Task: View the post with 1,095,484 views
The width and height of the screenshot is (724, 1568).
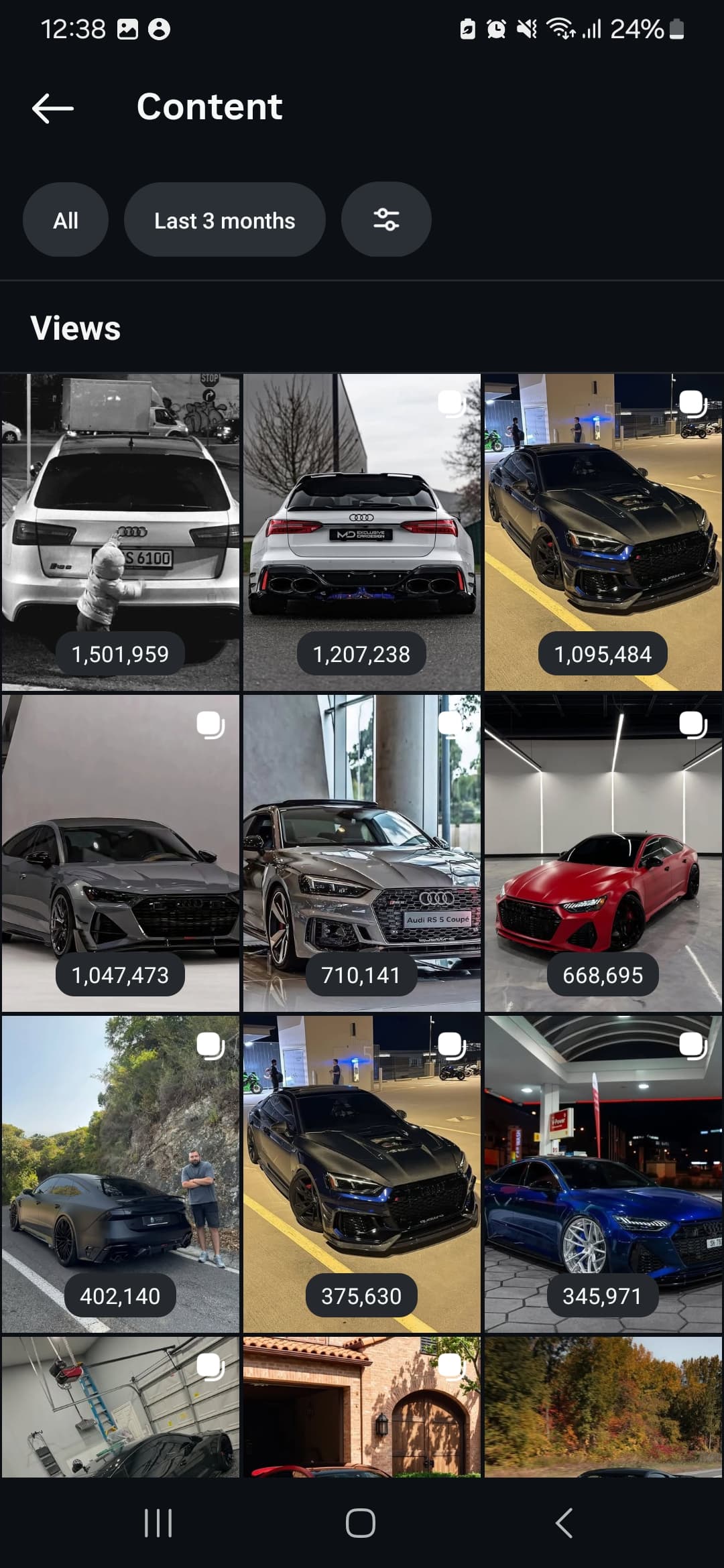Action: [x=603, y=532]
